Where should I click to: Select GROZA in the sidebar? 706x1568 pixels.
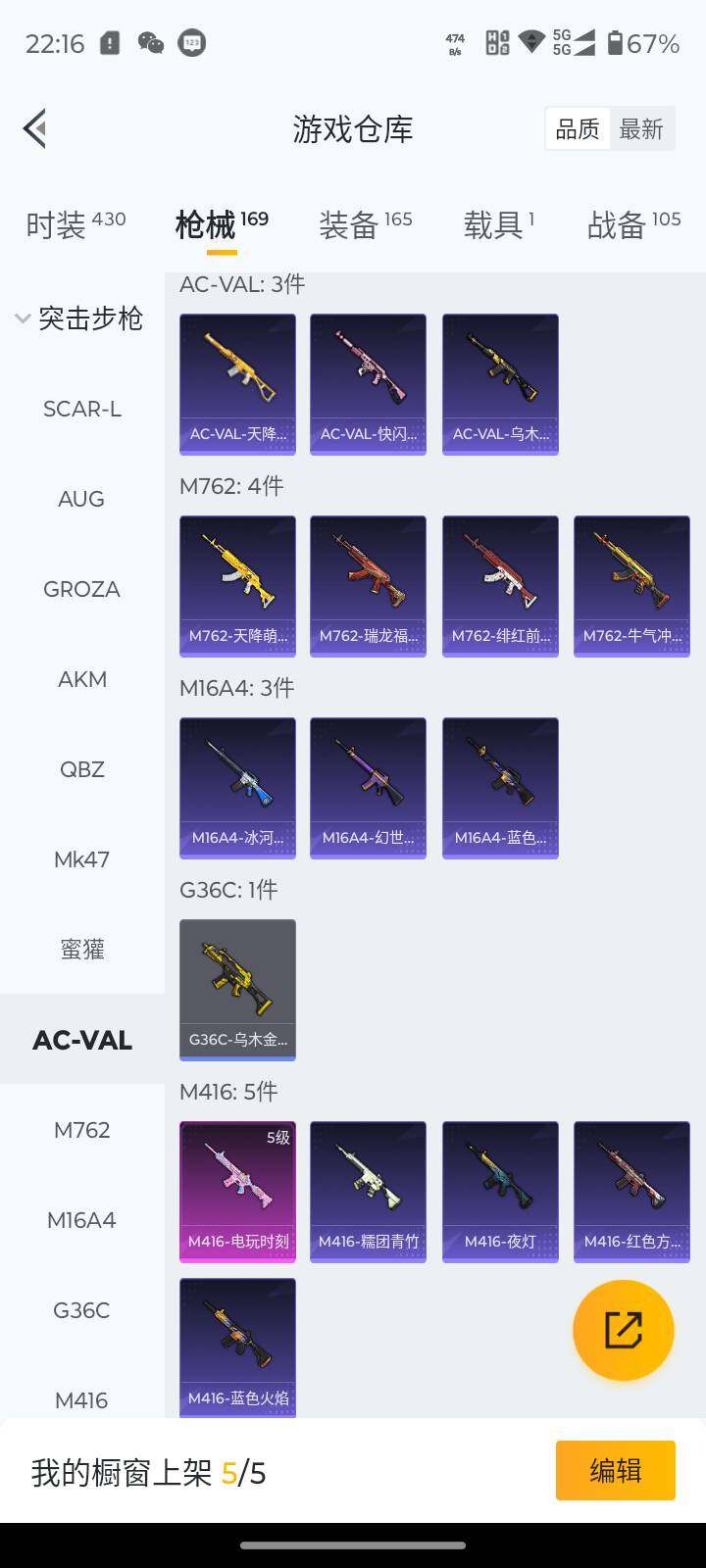tap(82, 589)
